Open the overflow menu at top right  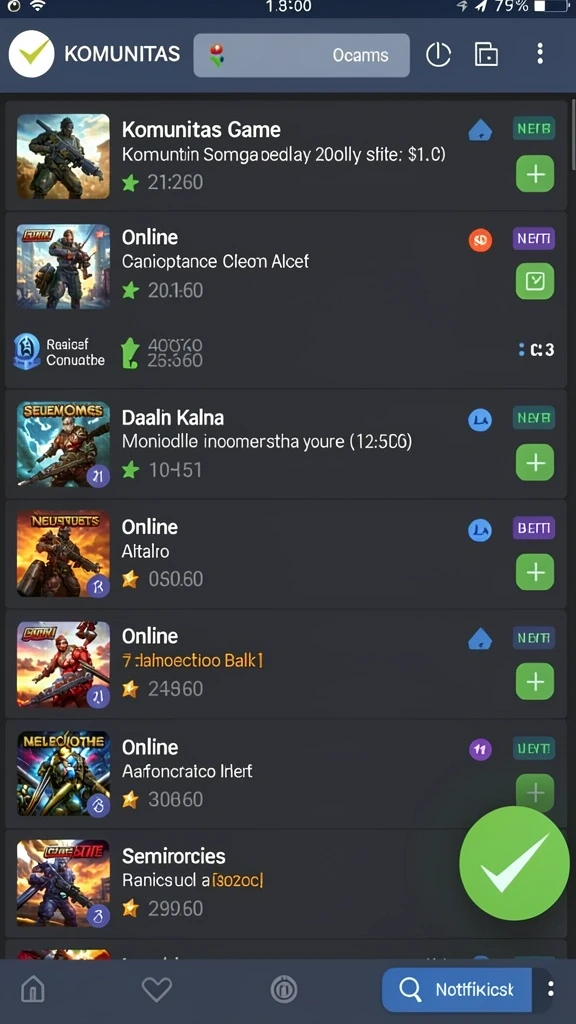[x=539, y=54]
